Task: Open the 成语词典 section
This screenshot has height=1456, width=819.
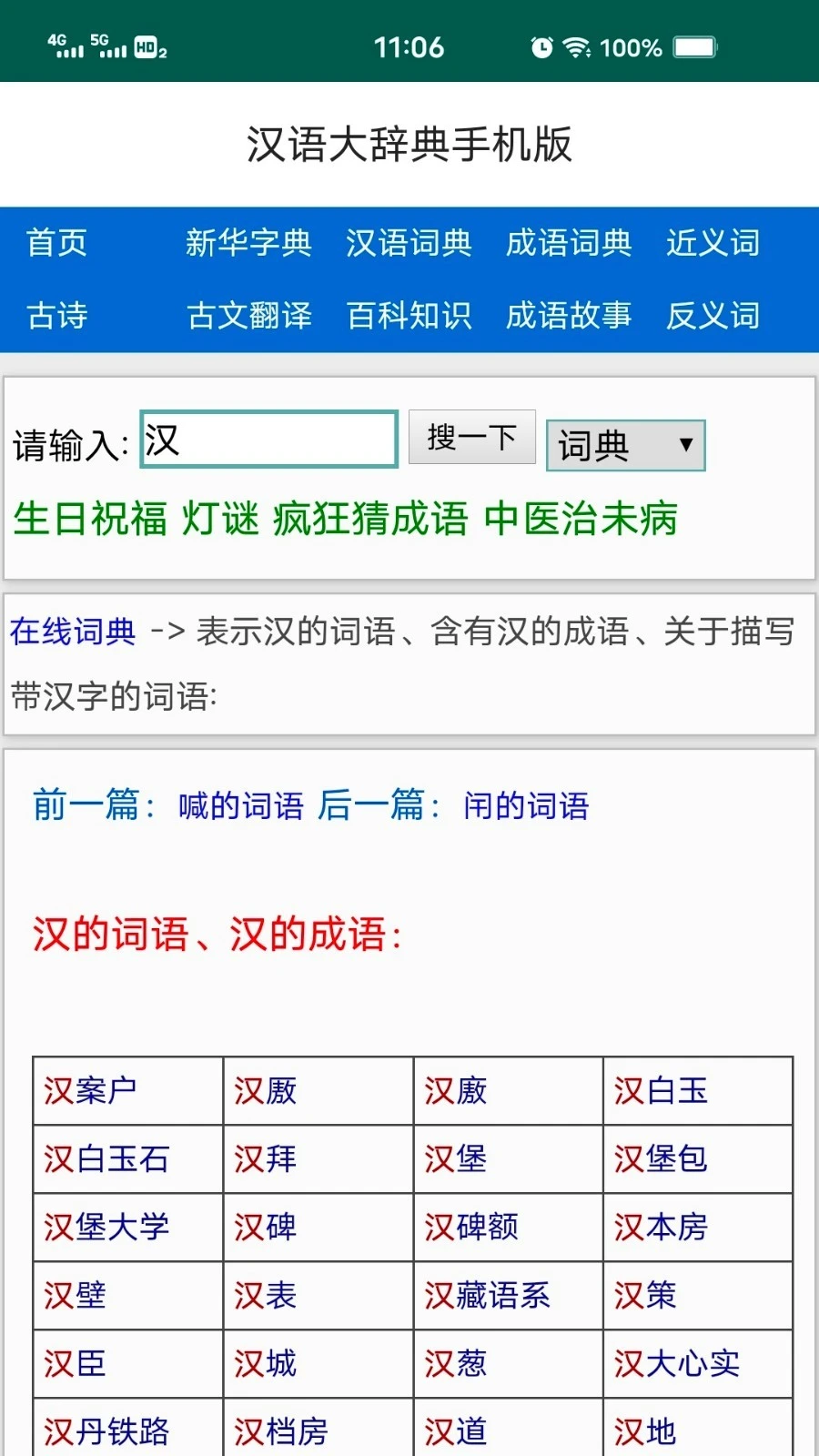Action: [569, 243]
